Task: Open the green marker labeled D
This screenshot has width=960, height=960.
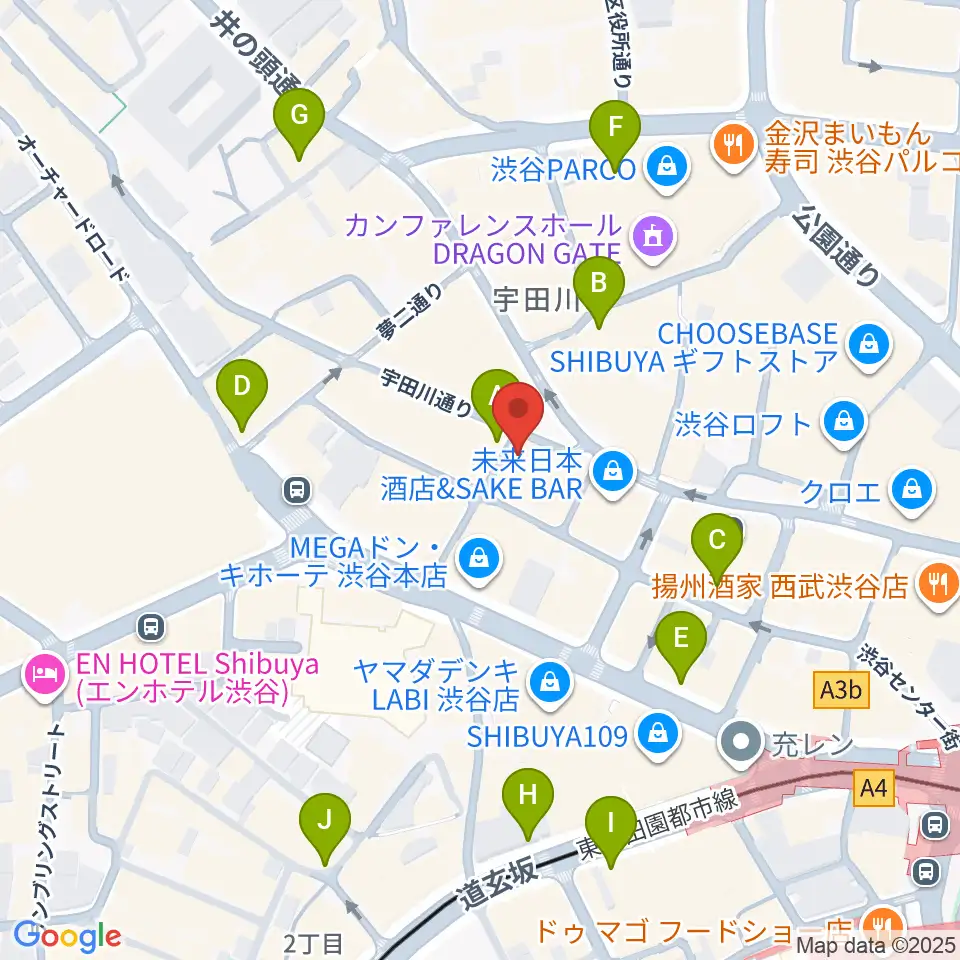Action: click(x=242, y=389)
